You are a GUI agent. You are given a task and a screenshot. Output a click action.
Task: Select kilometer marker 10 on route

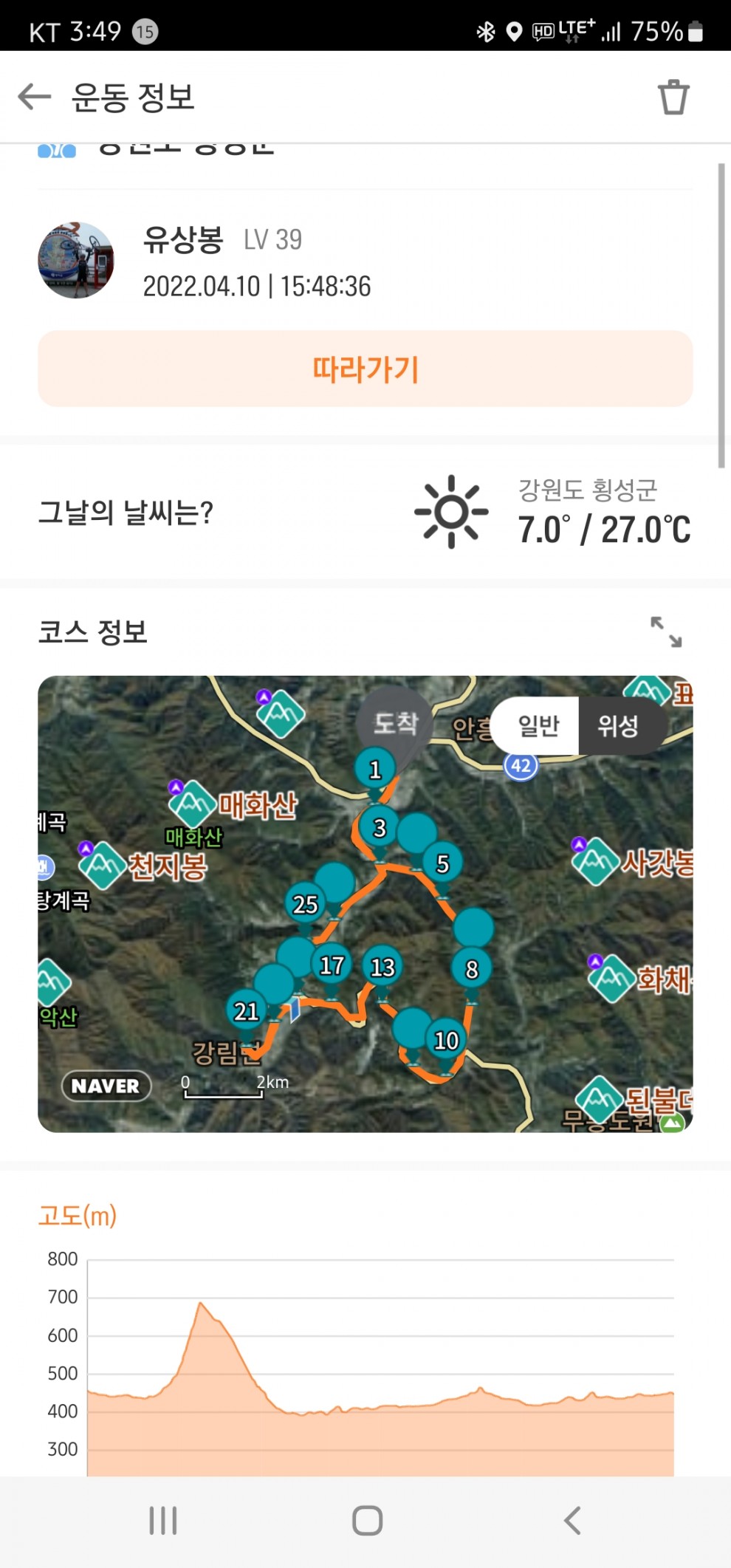[x=446, y=1041]
